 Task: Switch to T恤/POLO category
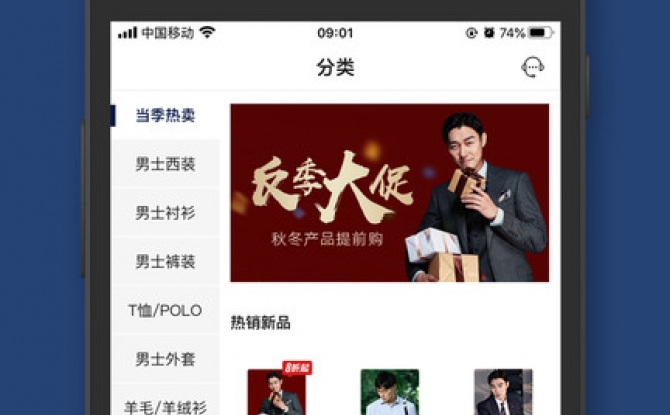pos(165,310)
